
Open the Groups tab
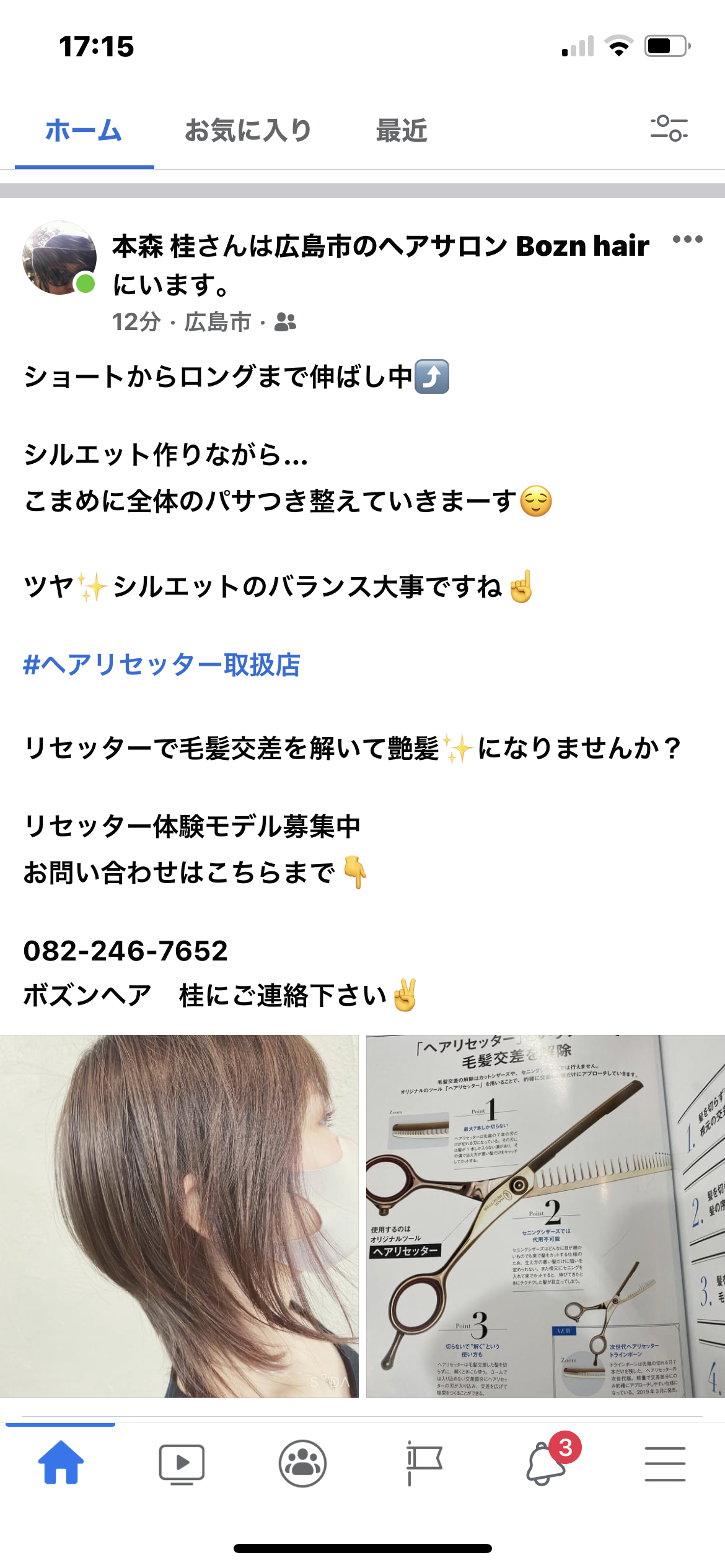click(x=302, y=1464)
